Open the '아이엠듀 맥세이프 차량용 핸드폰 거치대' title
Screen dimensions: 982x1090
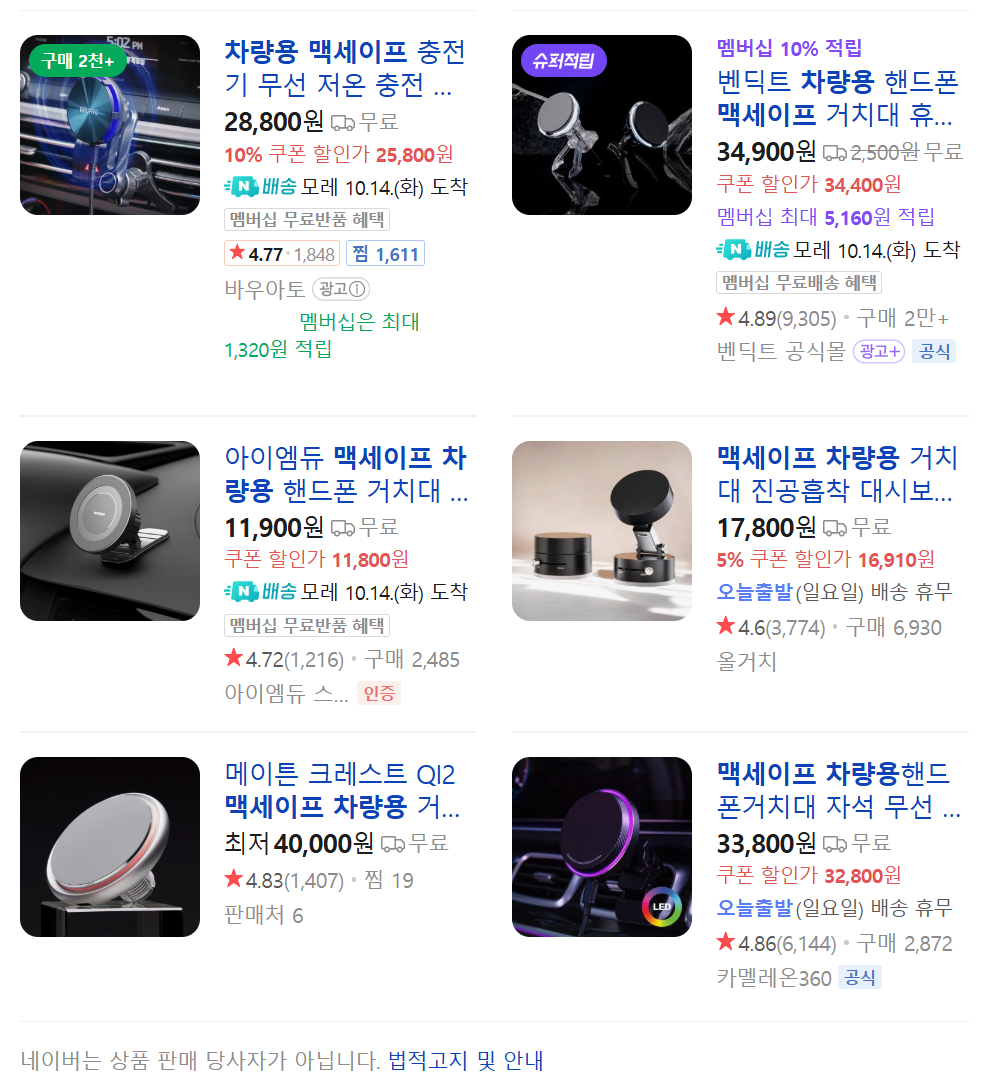coord(345,475)
